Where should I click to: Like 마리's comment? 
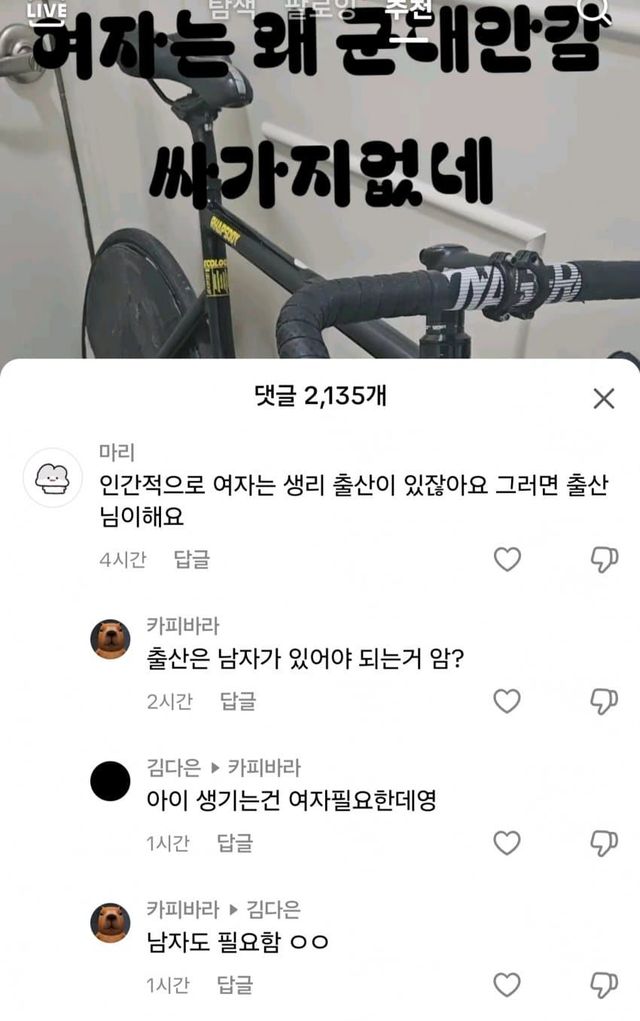(508, 560)
